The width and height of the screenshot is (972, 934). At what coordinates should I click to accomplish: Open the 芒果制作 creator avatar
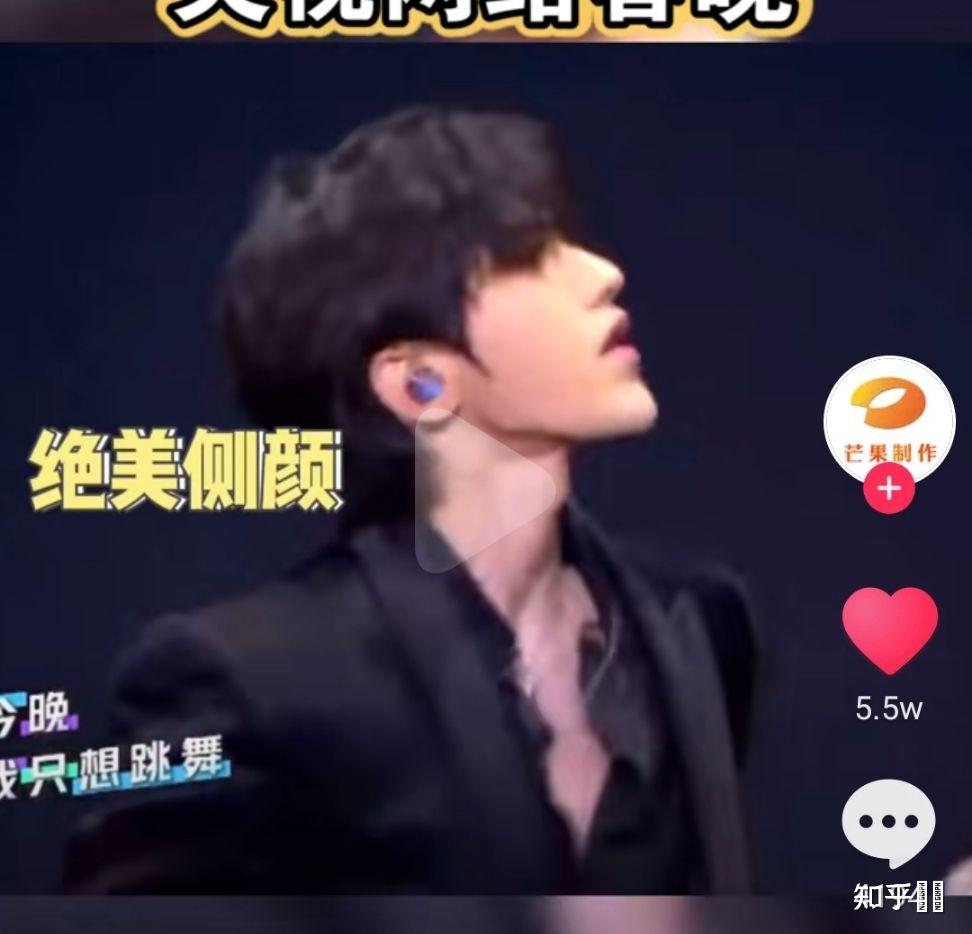point(888,420)
